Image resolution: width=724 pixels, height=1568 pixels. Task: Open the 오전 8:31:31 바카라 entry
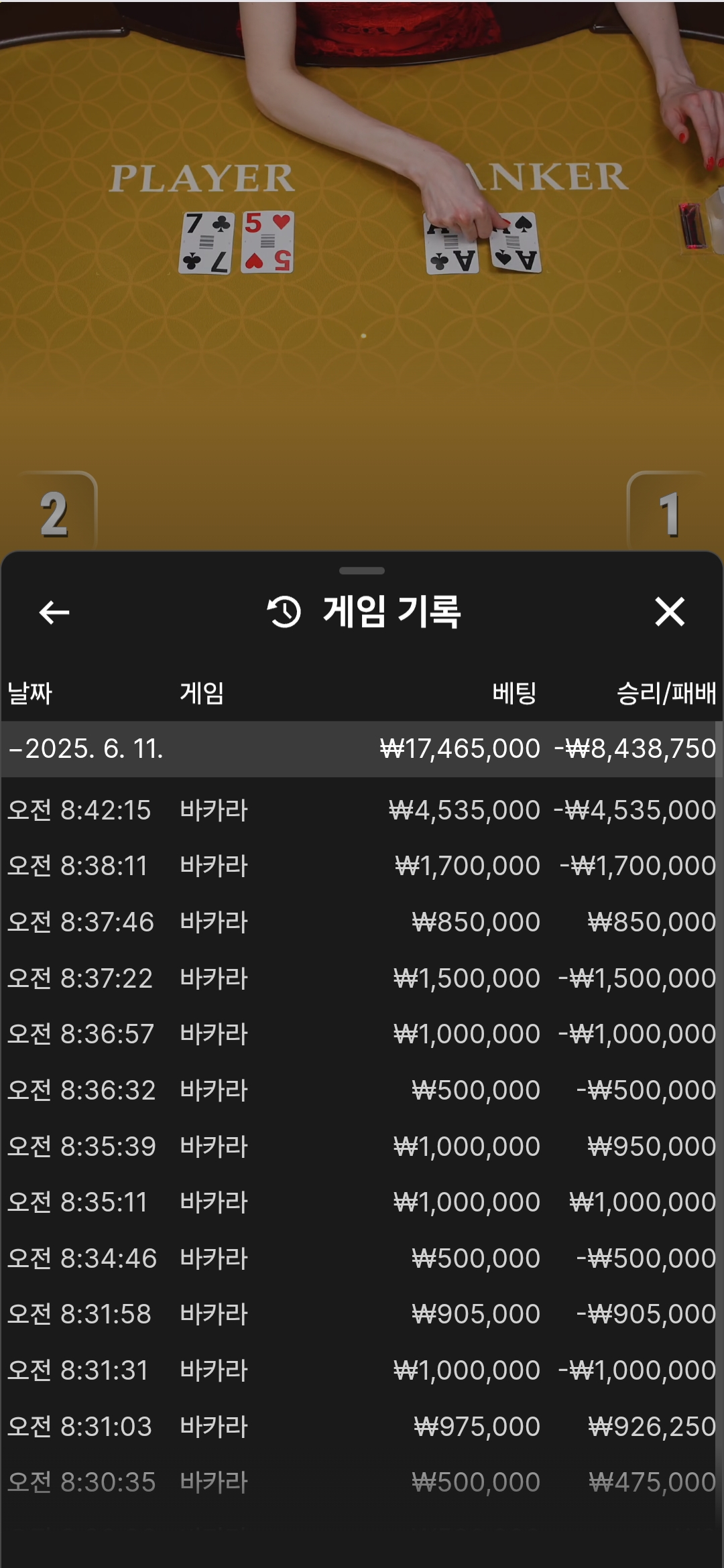(x=362, y=1370)
